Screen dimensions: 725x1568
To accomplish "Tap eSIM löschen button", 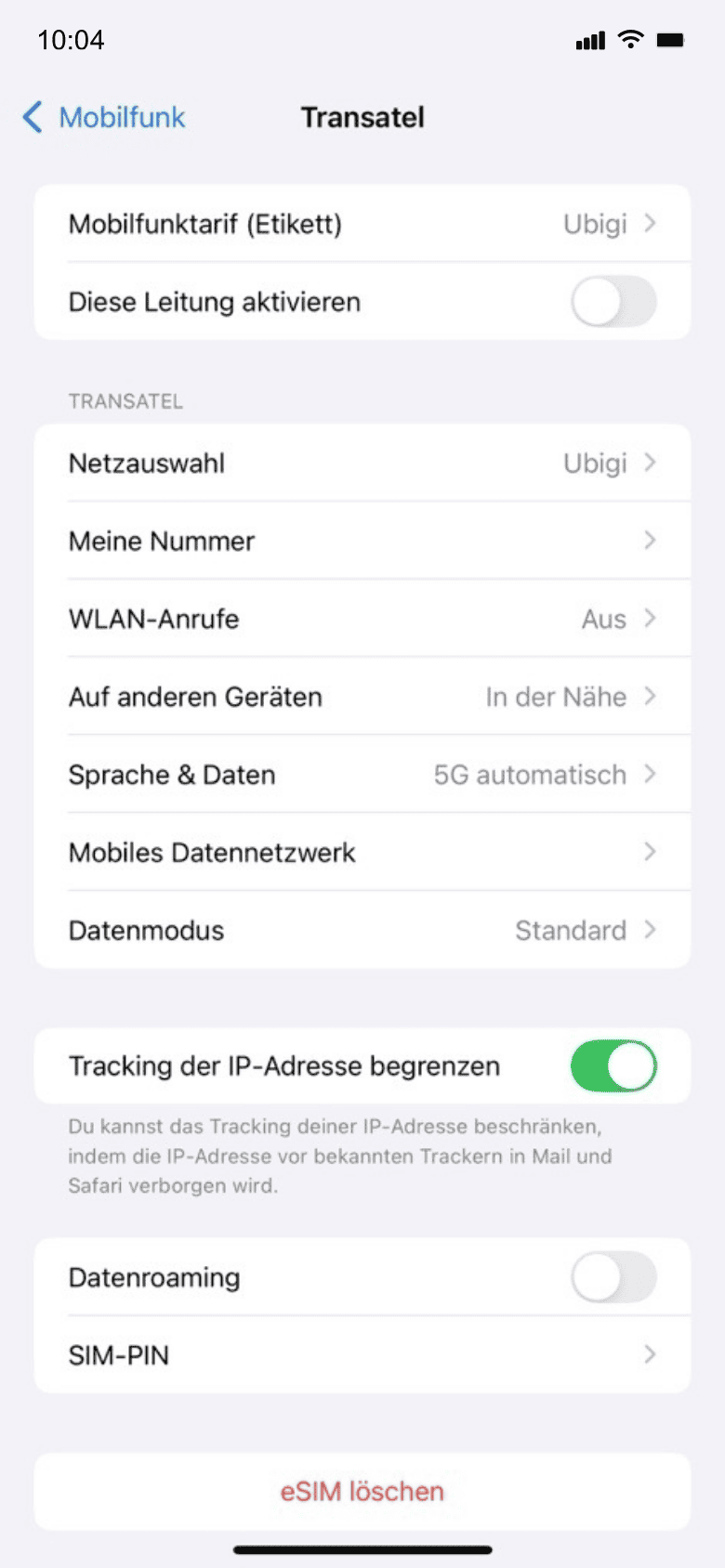I will [362, 1492].
